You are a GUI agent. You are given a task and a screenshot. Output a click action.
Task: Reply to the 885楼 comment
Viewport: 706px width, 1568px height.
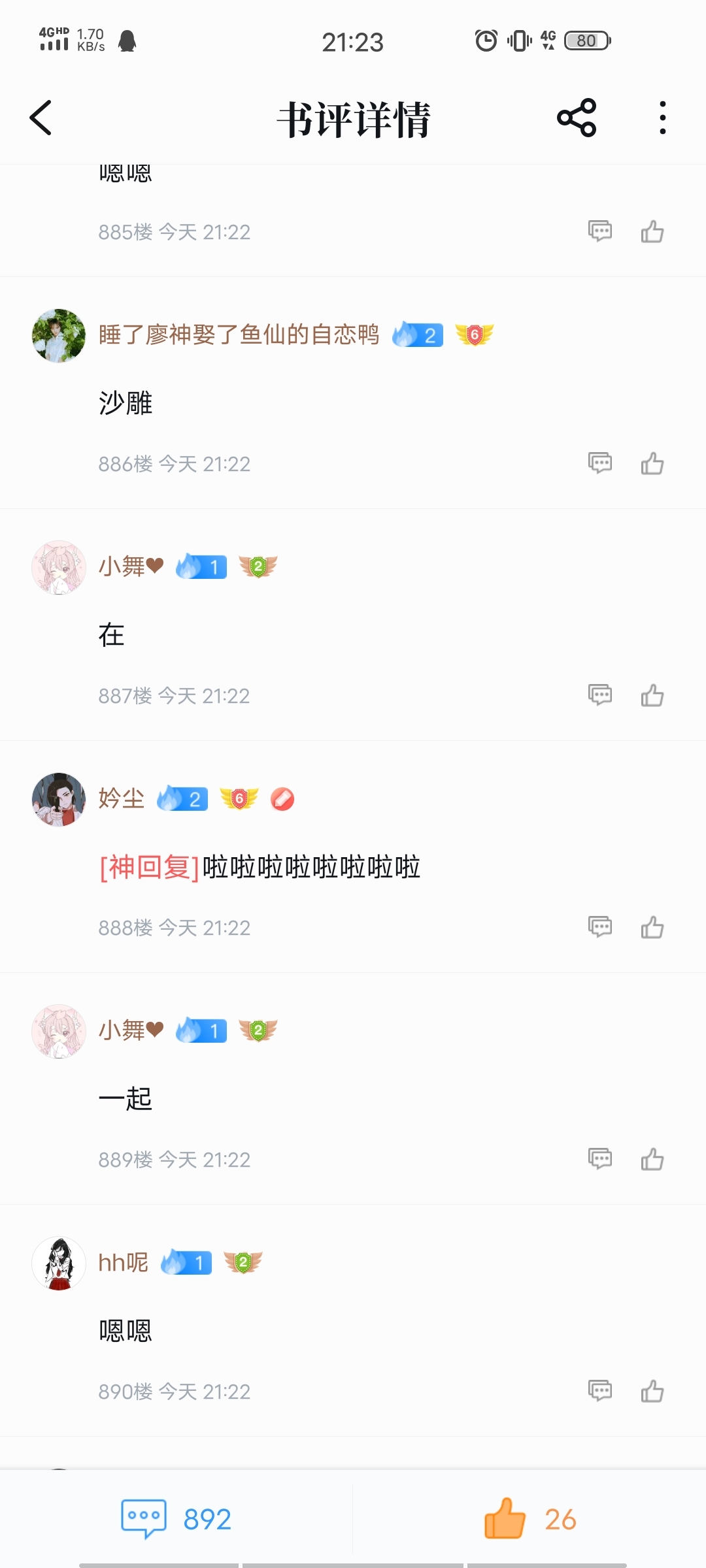[599, 231]
